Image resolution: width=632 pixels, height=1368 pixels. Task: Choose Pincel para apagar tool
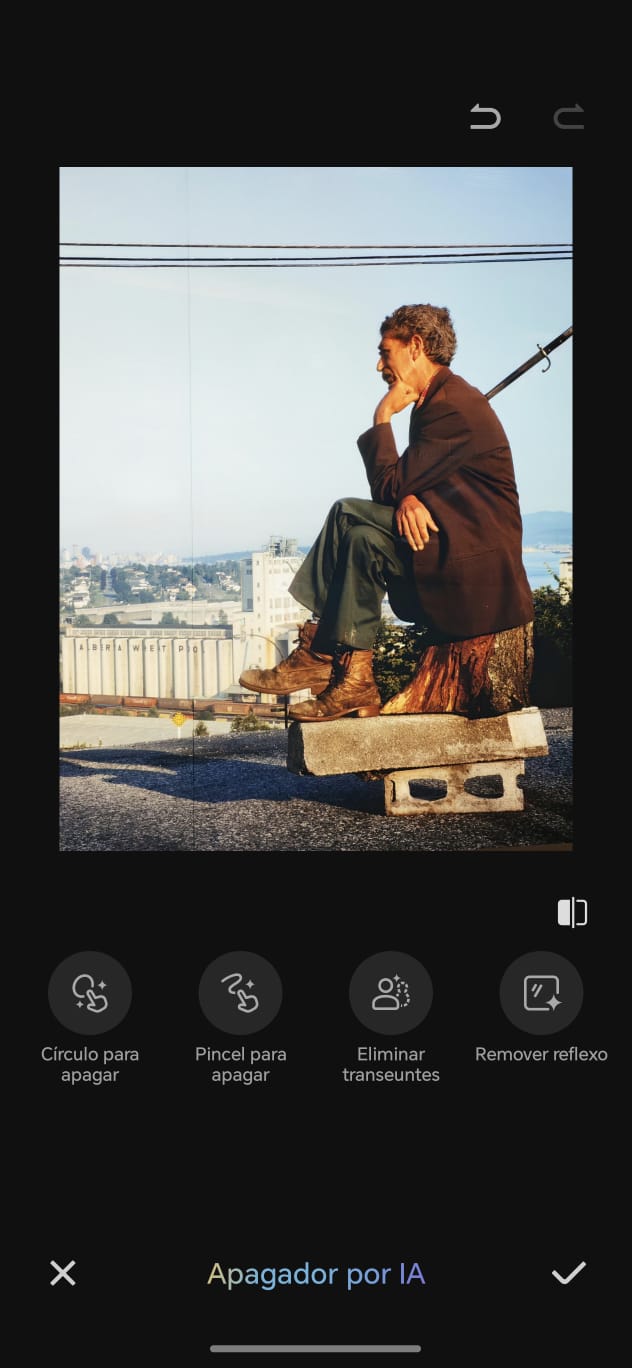[x=240, y=993]
